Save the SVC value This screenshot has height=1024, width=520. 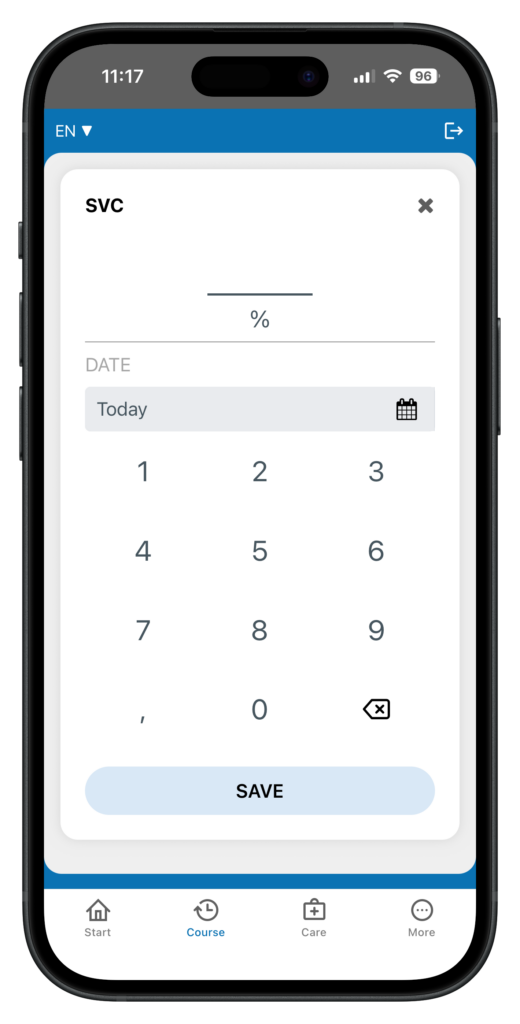click(x=259, y=791)
